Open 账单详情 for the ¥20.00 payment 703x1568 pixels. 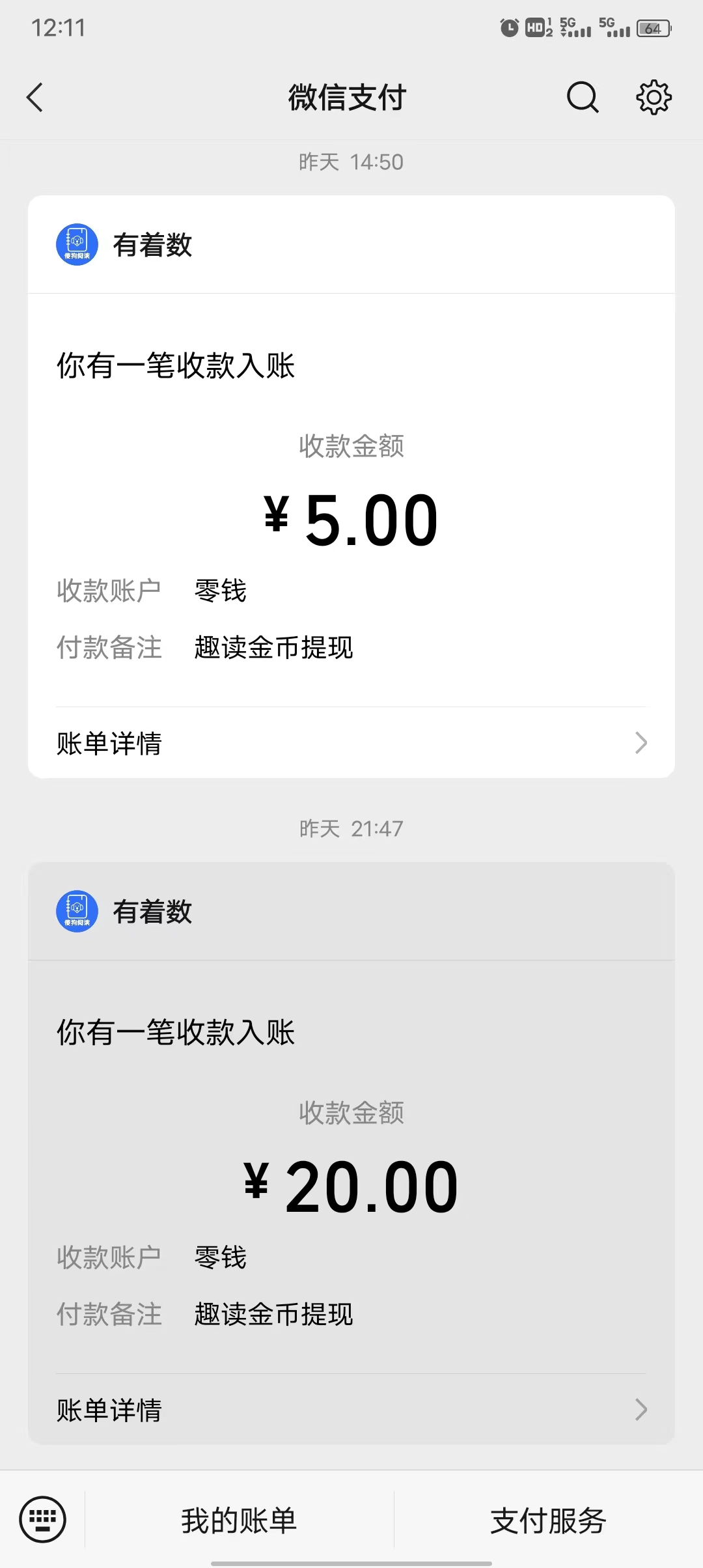(x=351, y=1410)
